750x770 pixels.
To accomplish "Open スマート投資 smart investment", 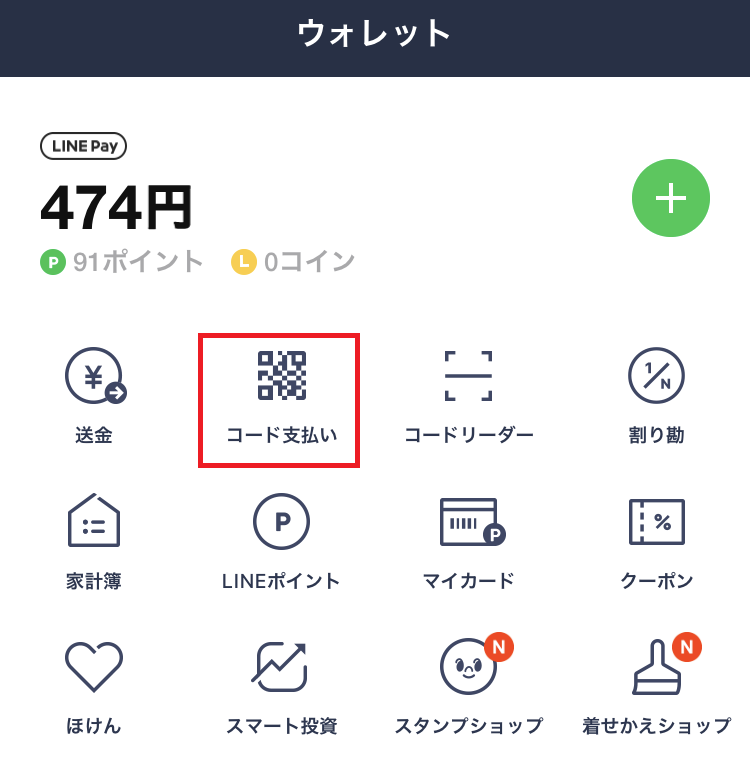I will point(281,686).
